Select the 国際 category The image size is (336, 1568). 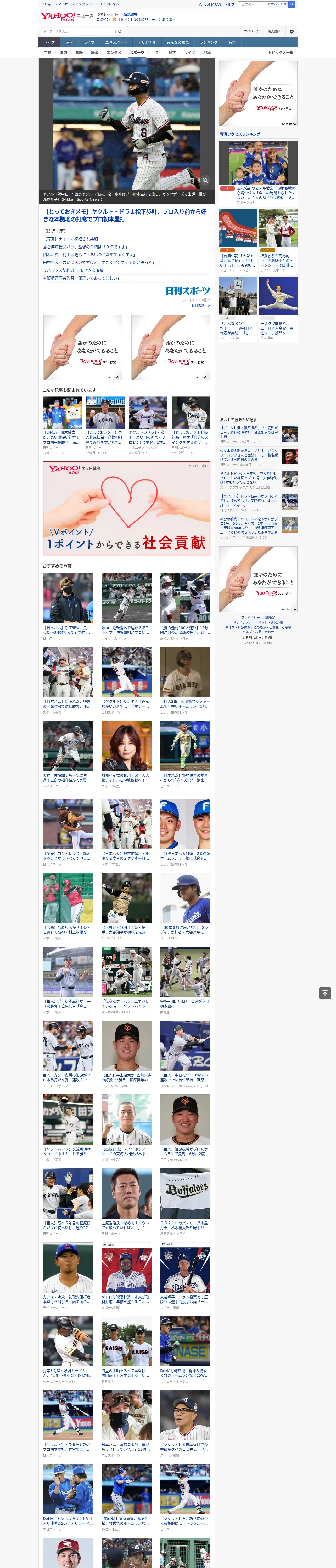click(79, 52)
